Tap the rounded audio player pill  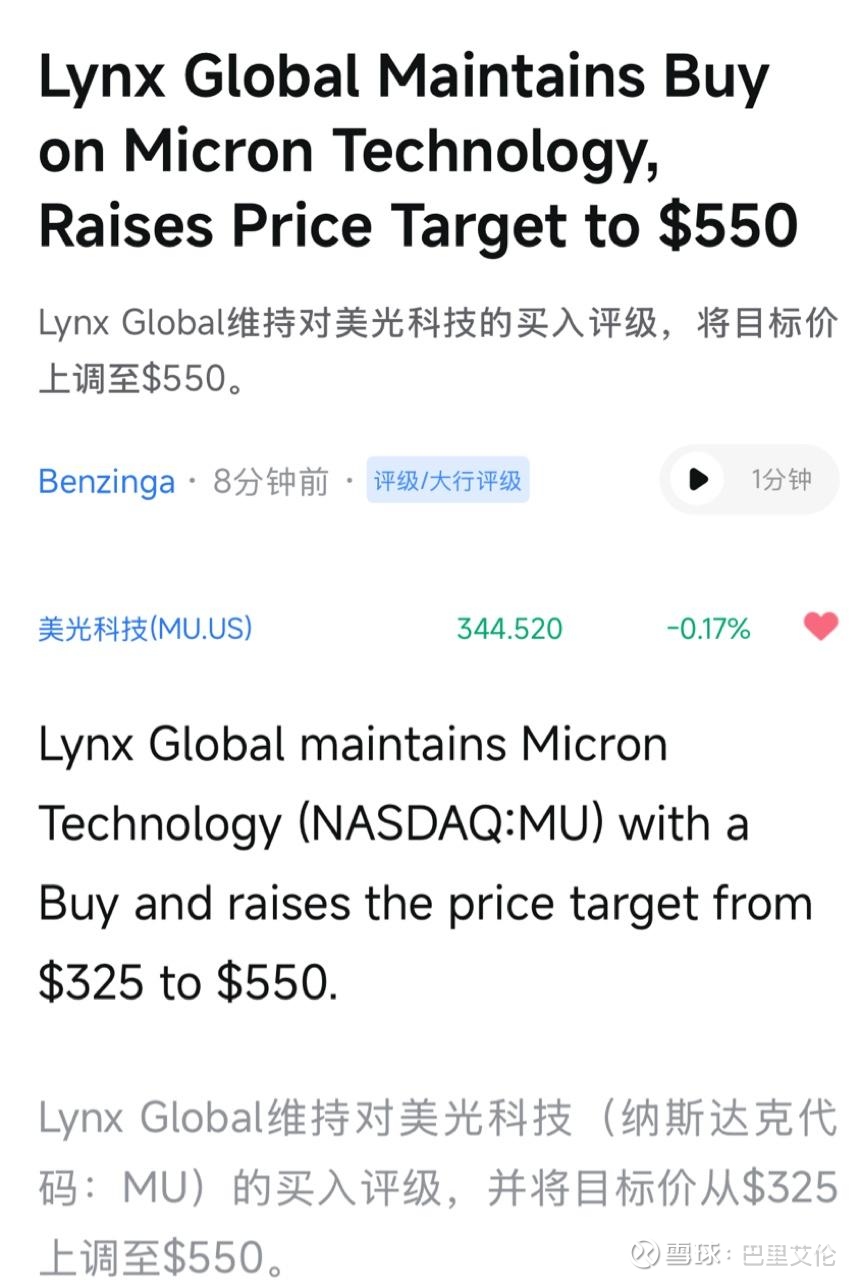tap(748, 480)
